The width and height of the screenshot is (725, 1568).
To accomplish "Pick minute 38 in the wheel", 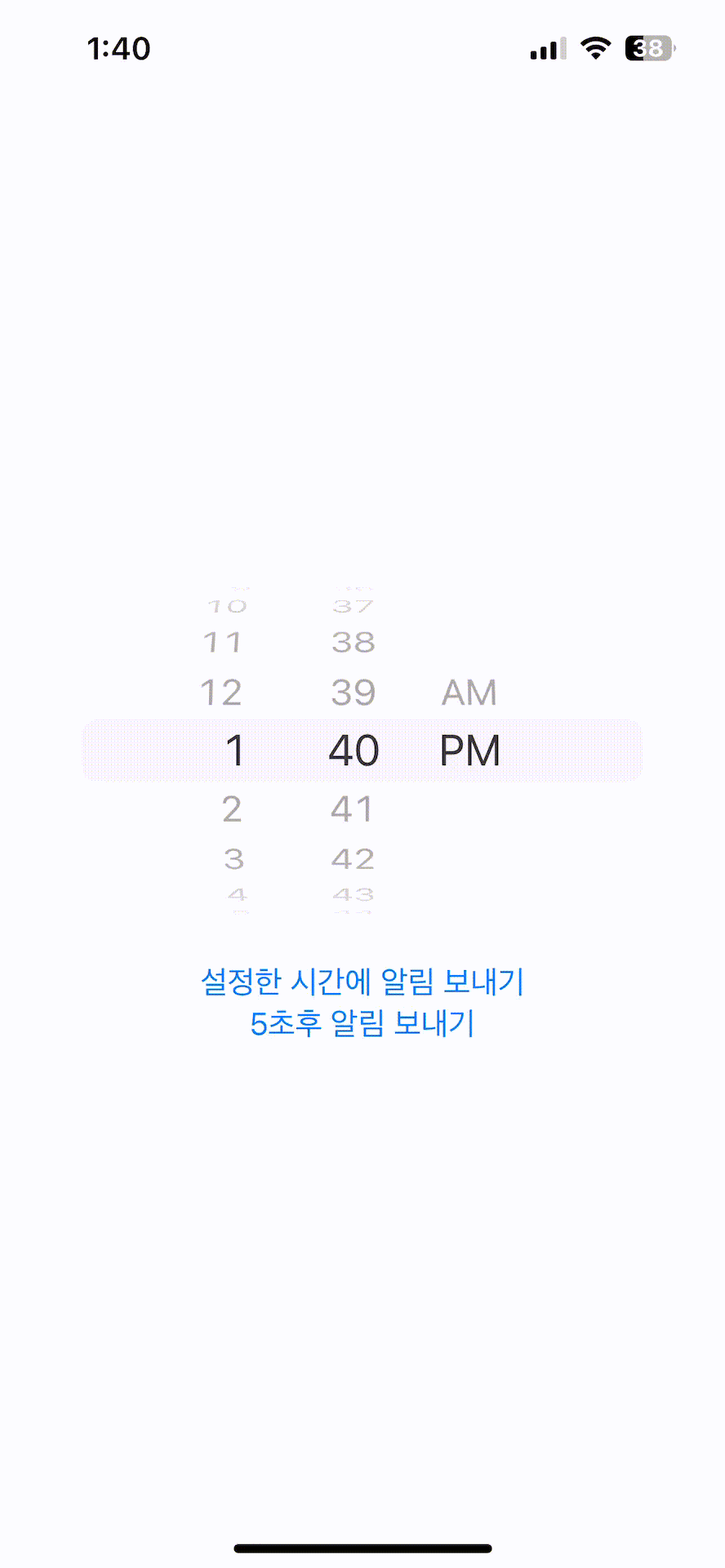I will point(353,643).
